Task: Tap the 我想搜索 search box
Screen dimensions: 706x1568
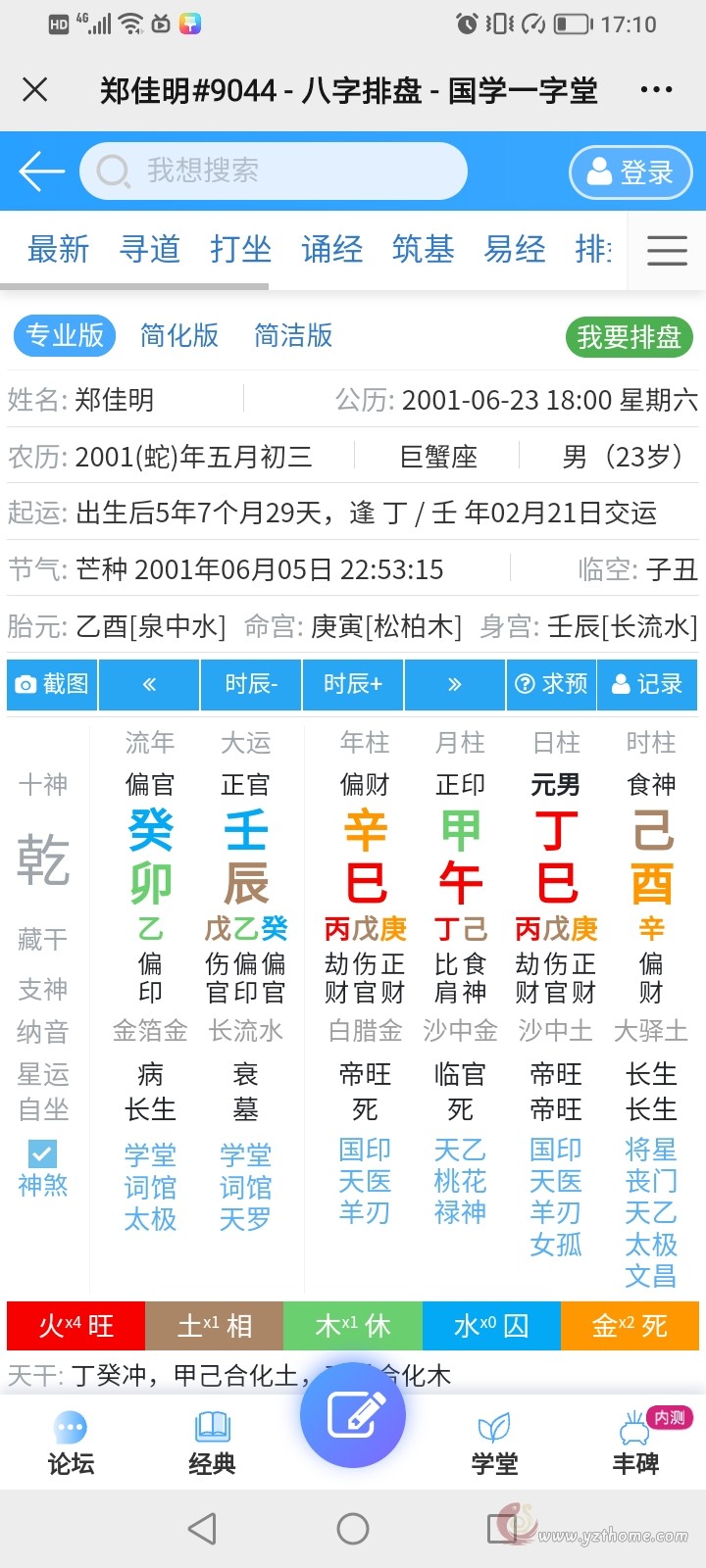Action: (x=273, y=171)
